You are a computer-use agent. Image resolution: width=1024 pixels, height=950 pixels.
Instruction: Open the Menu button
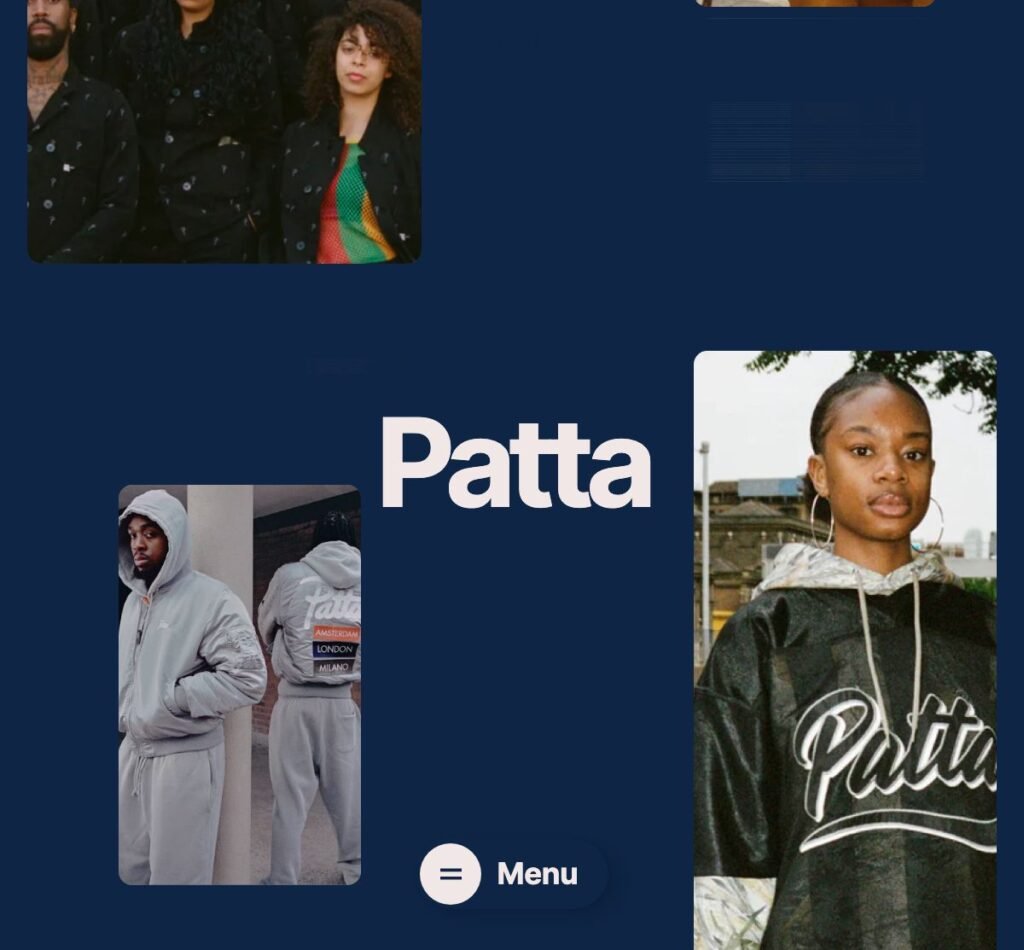(x=513, y=874)
